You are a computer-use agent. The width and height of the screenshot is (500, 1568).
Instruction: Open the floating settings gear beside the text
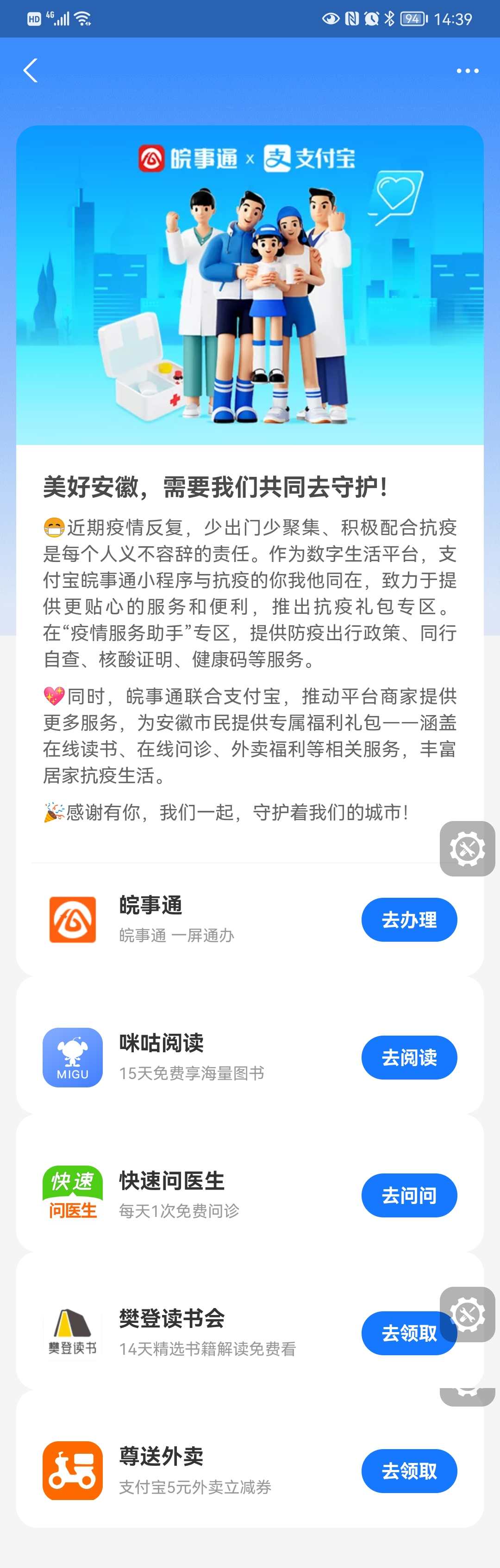pyautogui.click(x=467, y=848)
